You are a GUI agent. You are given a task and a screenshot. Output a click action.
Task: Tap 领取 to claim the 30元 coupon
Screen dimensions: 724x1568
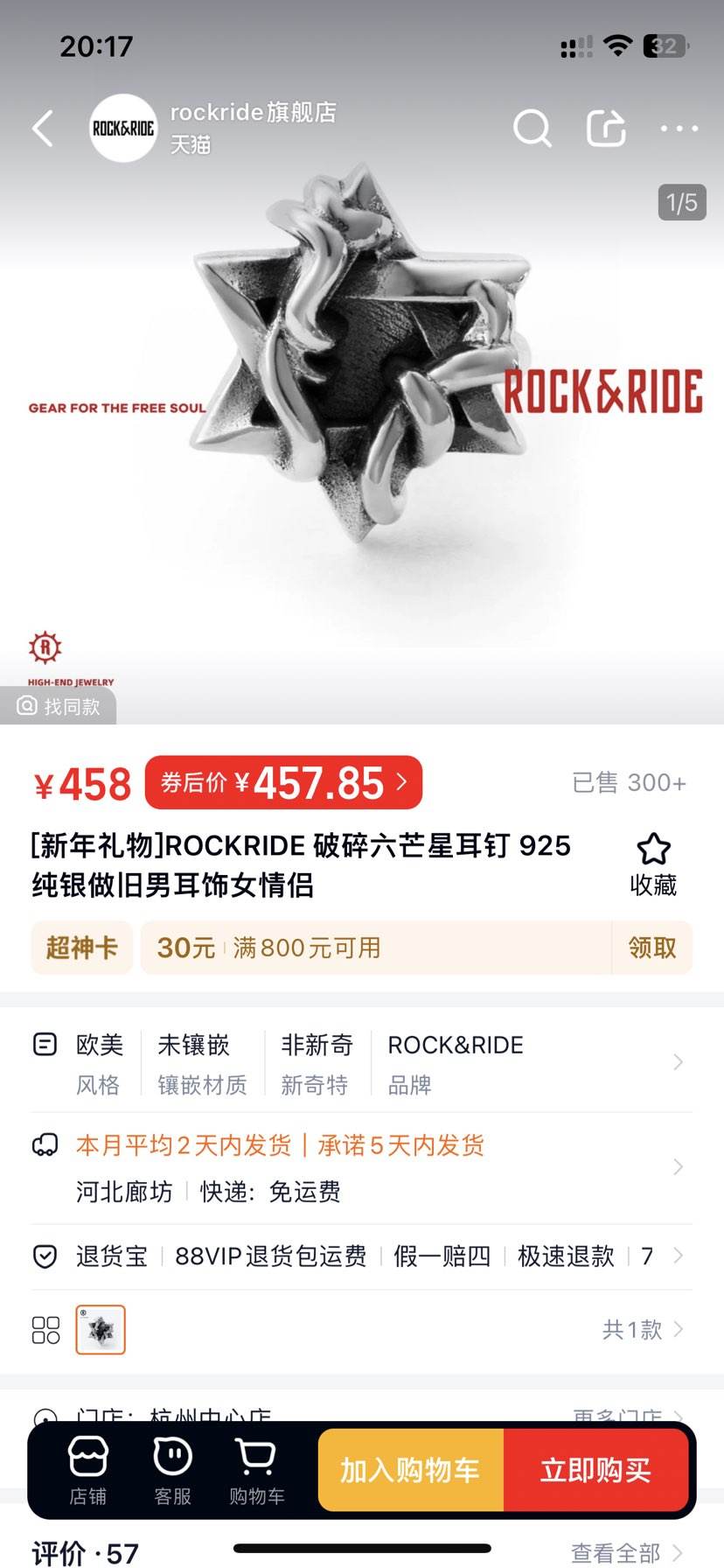coord(651,948)
